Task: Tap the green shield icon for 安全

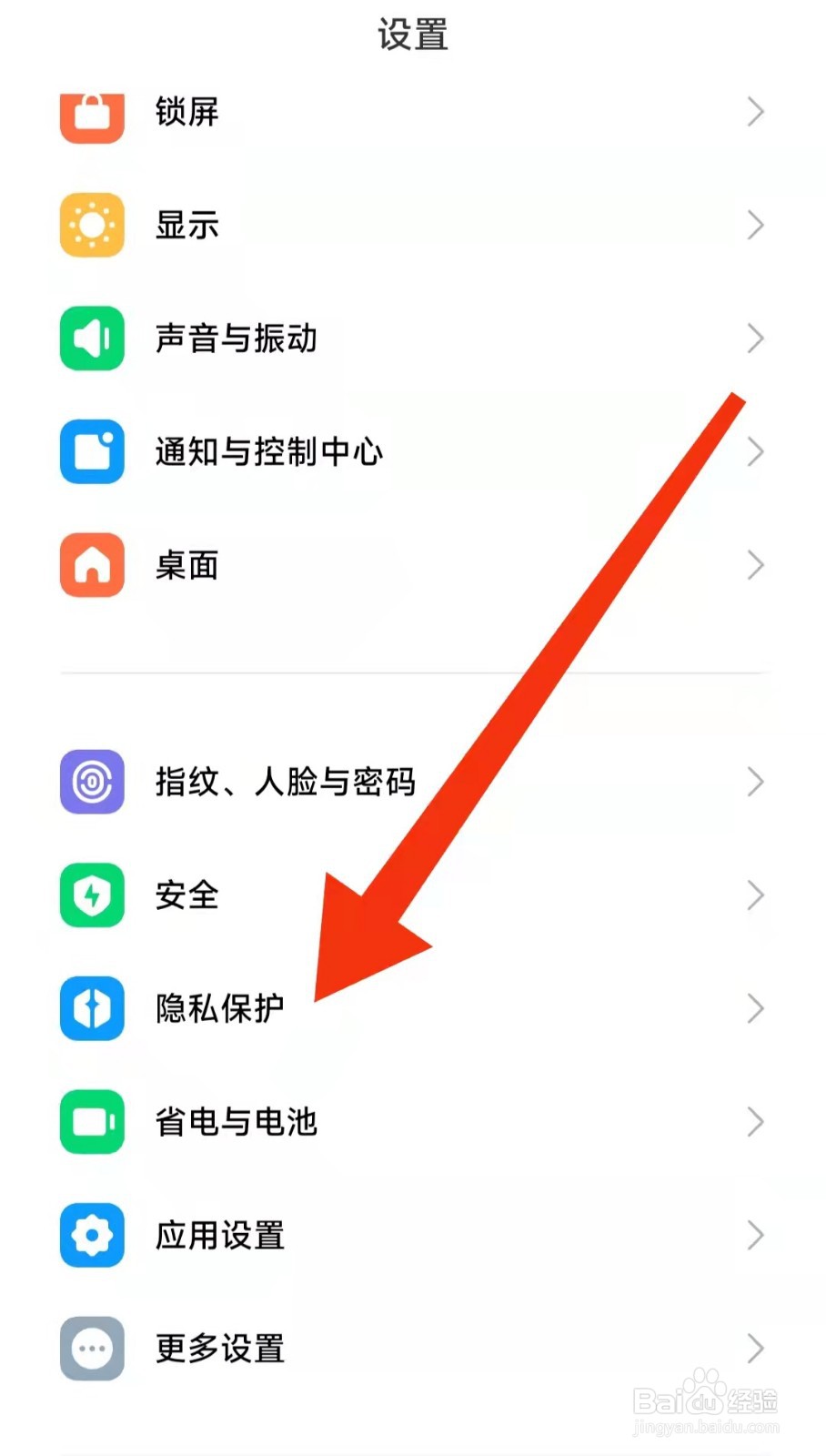Action: (x=90, y=895)
